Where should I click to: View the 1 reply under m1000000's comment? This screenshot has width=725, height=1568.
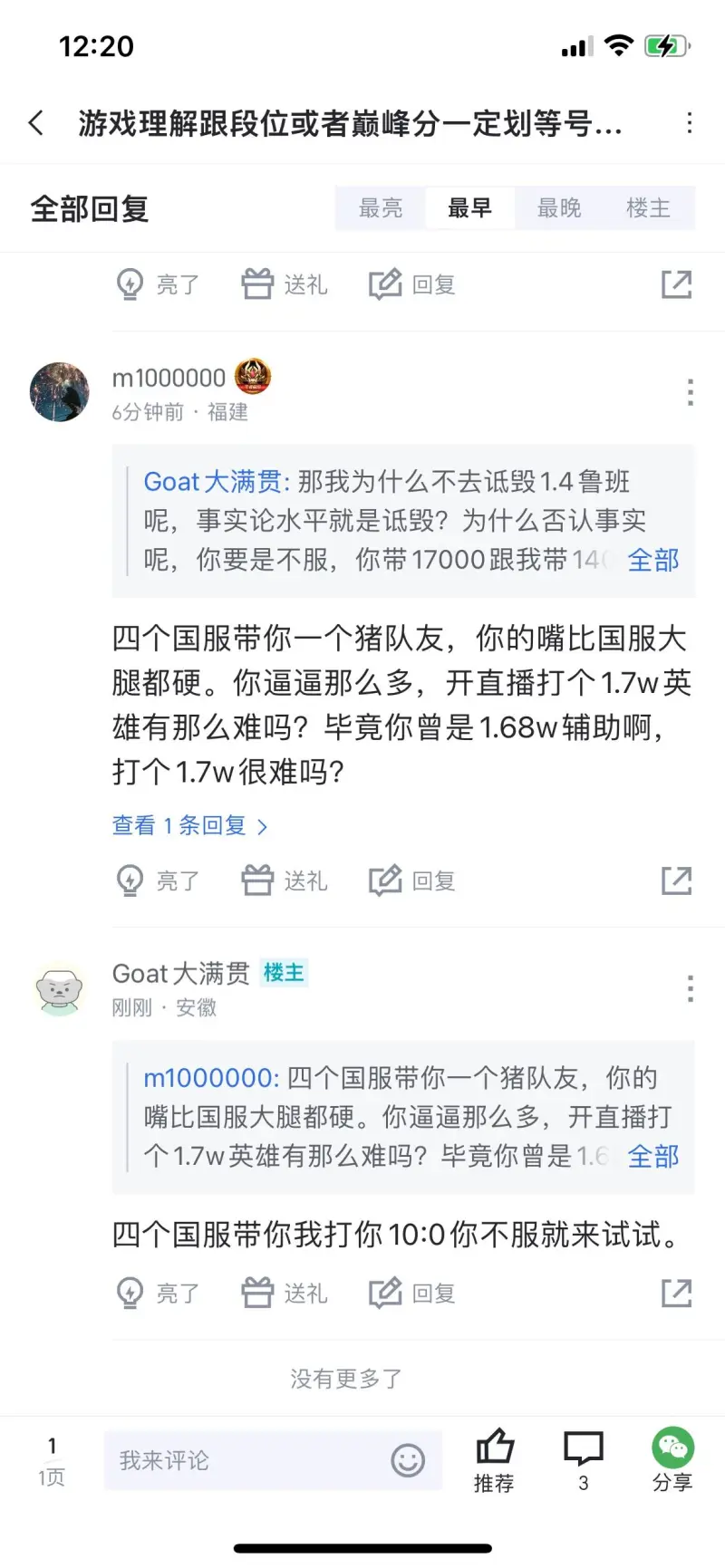189,825
